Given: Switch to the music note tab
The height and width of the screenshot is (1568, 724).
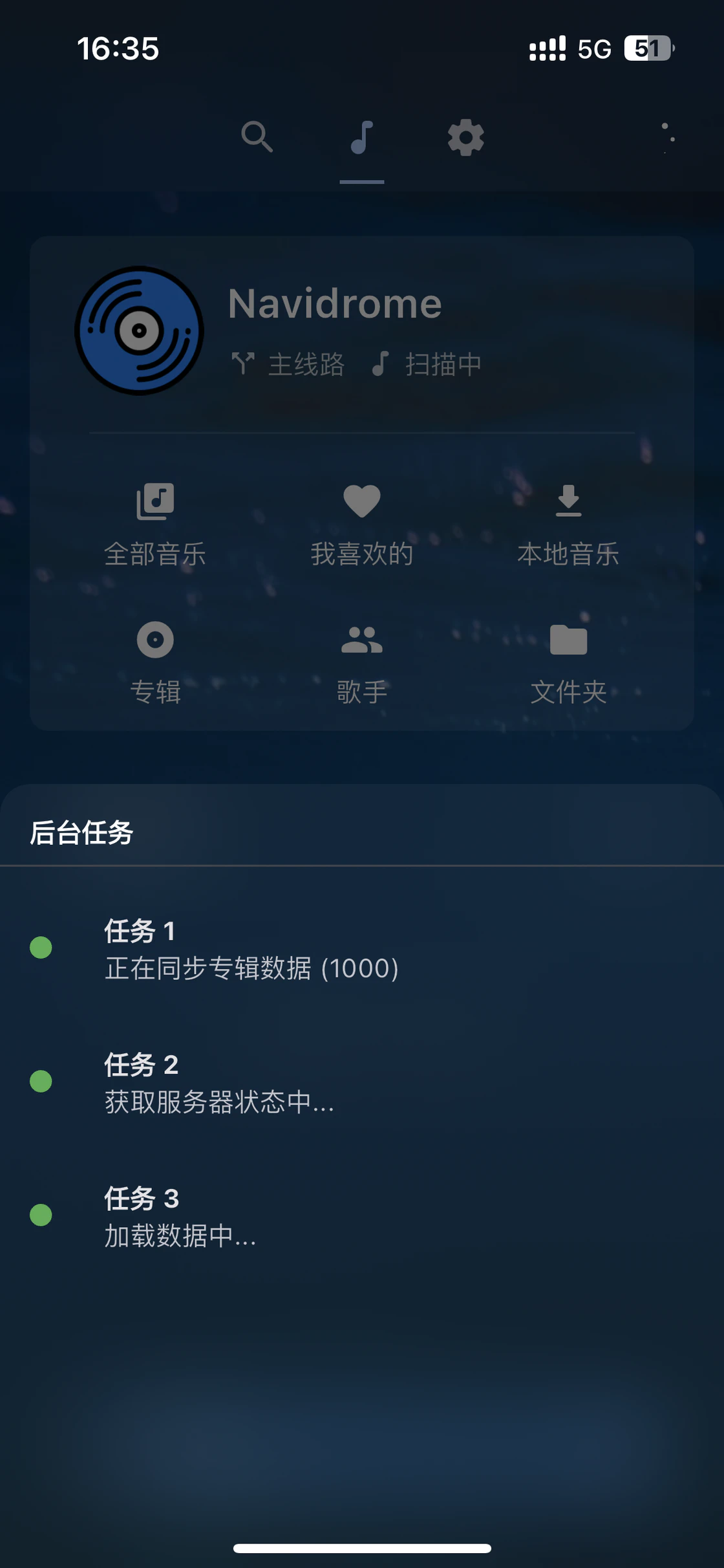Looking at the screenshot, I should coord(362,138).
